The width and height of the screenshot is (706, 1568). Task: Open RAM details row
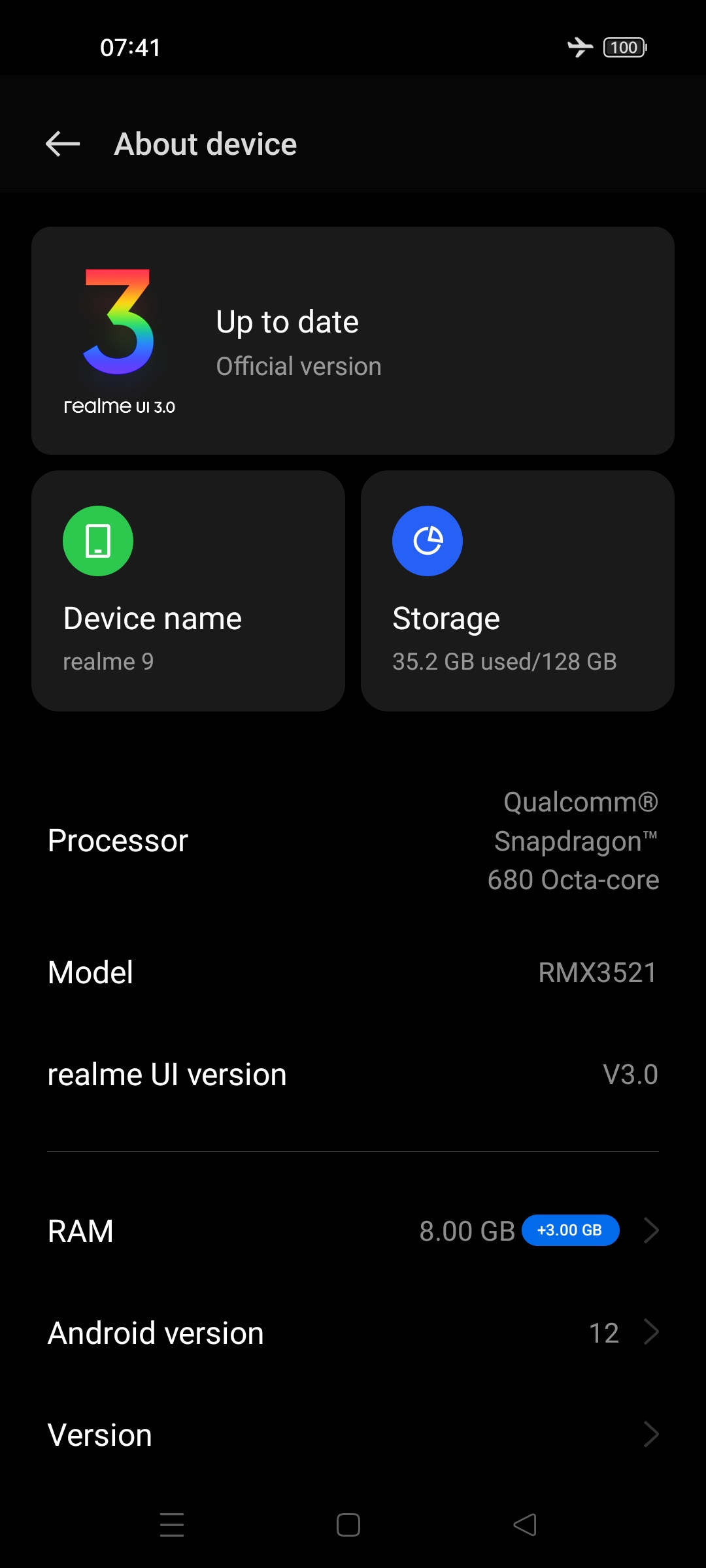(x=353, y=1231)
